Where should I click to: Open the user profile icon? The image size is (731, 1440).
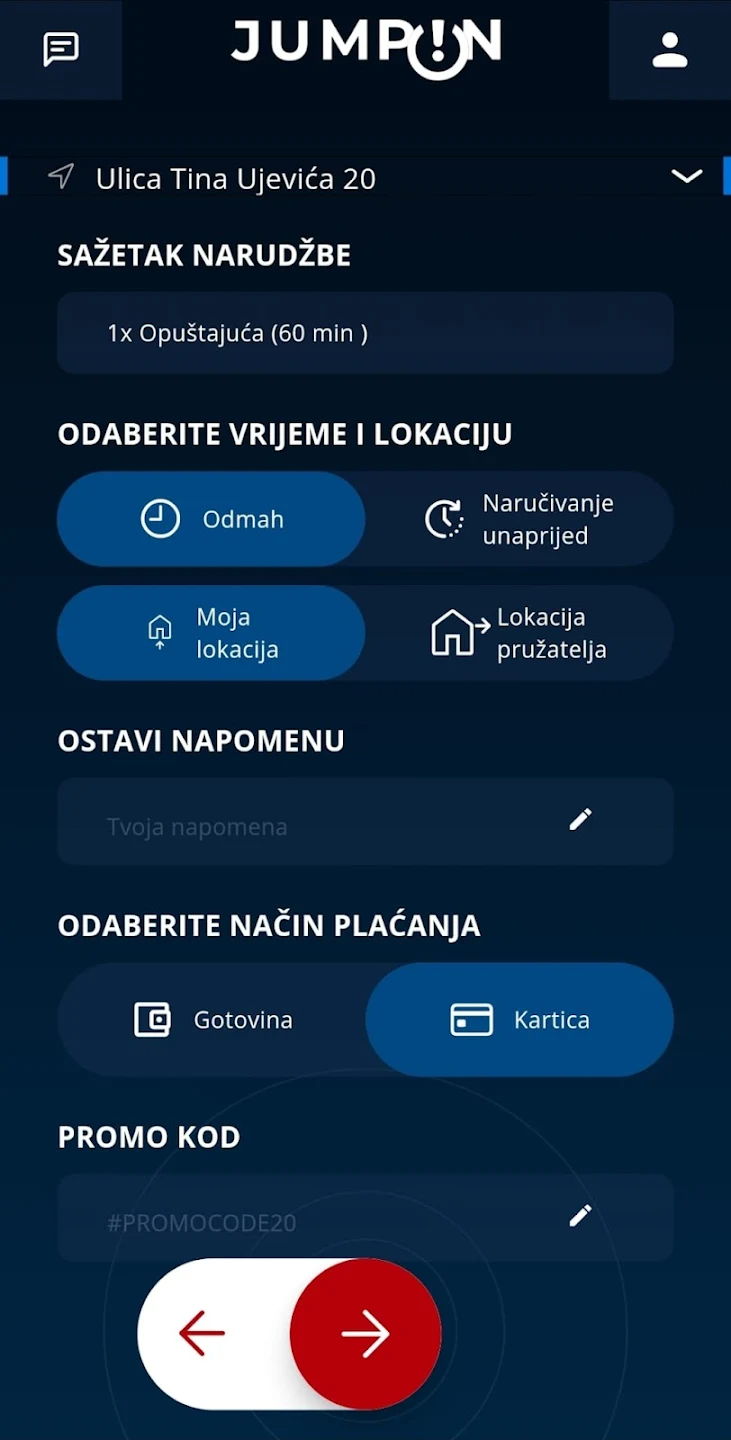669,49
